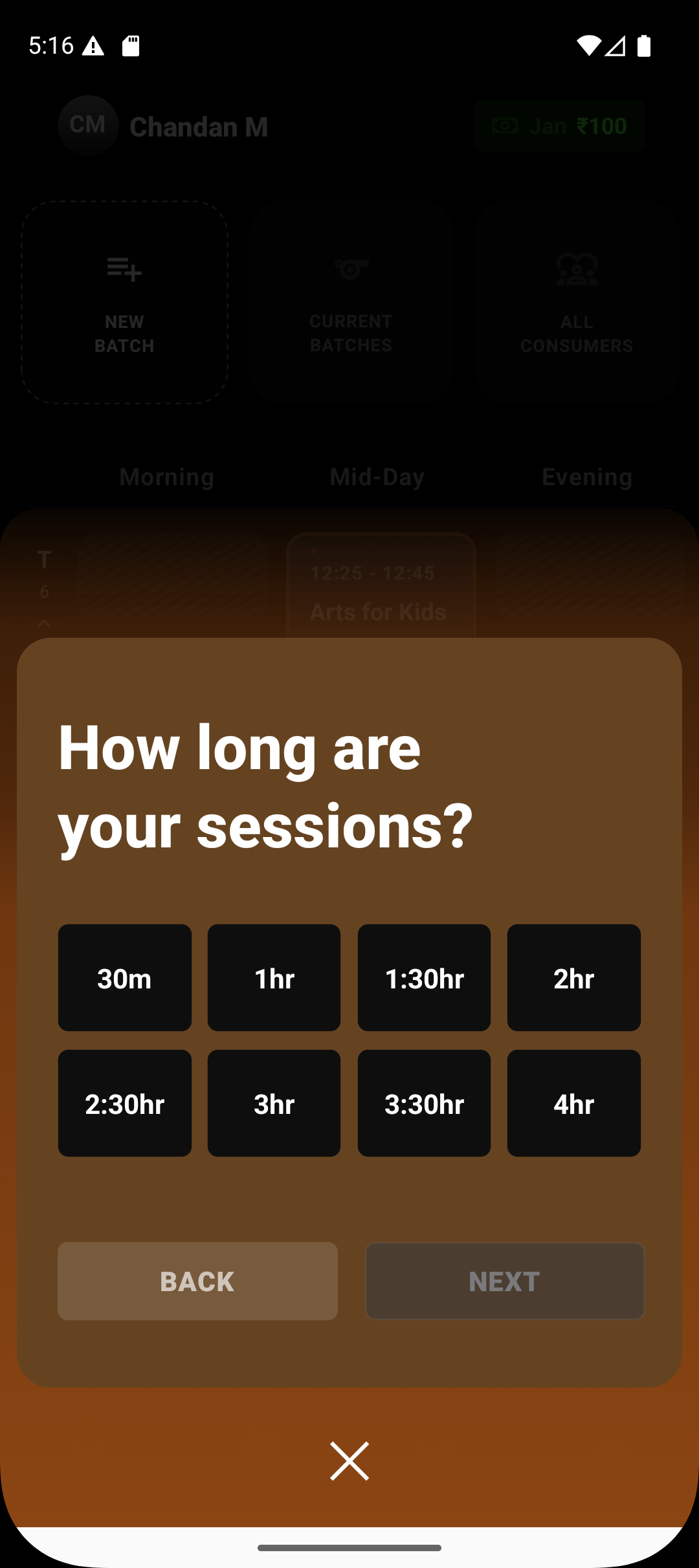Close the session length dialog
699x1568 pixels.
(x=349, y=1461)
